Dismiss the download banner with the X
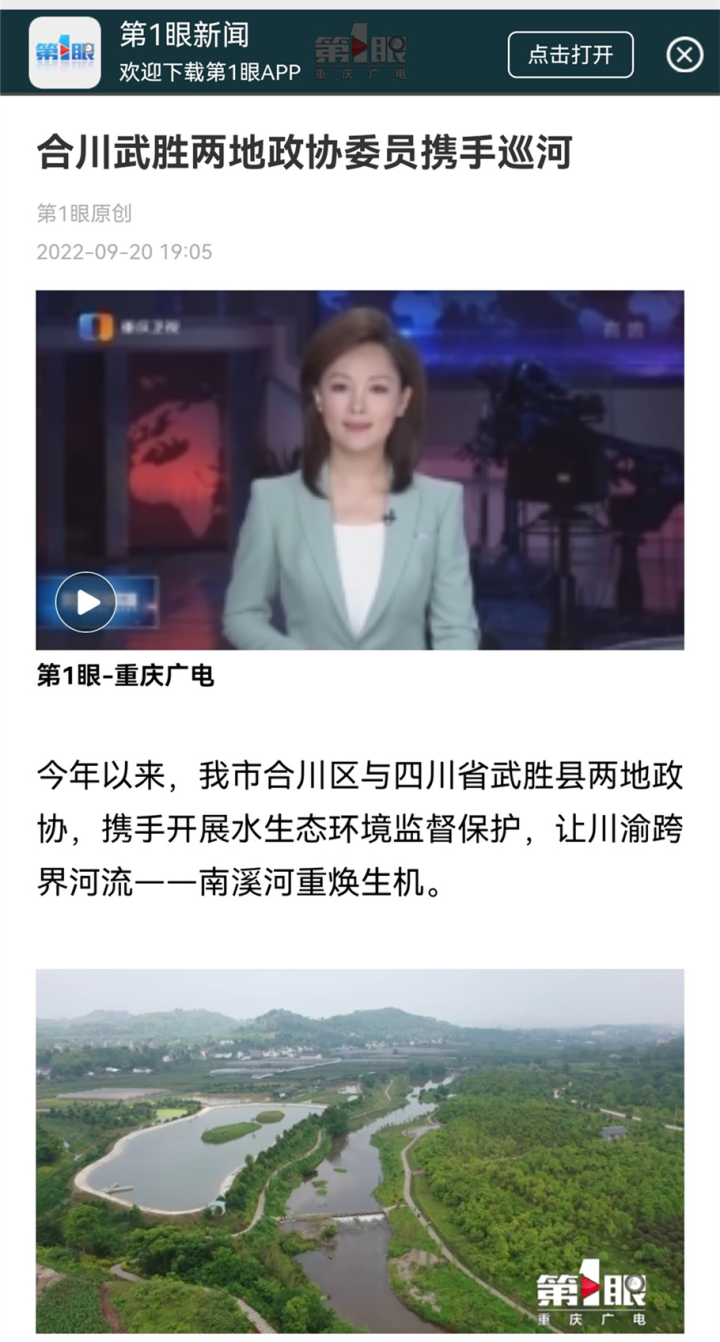720x1342 pixels. pos(684,52)
